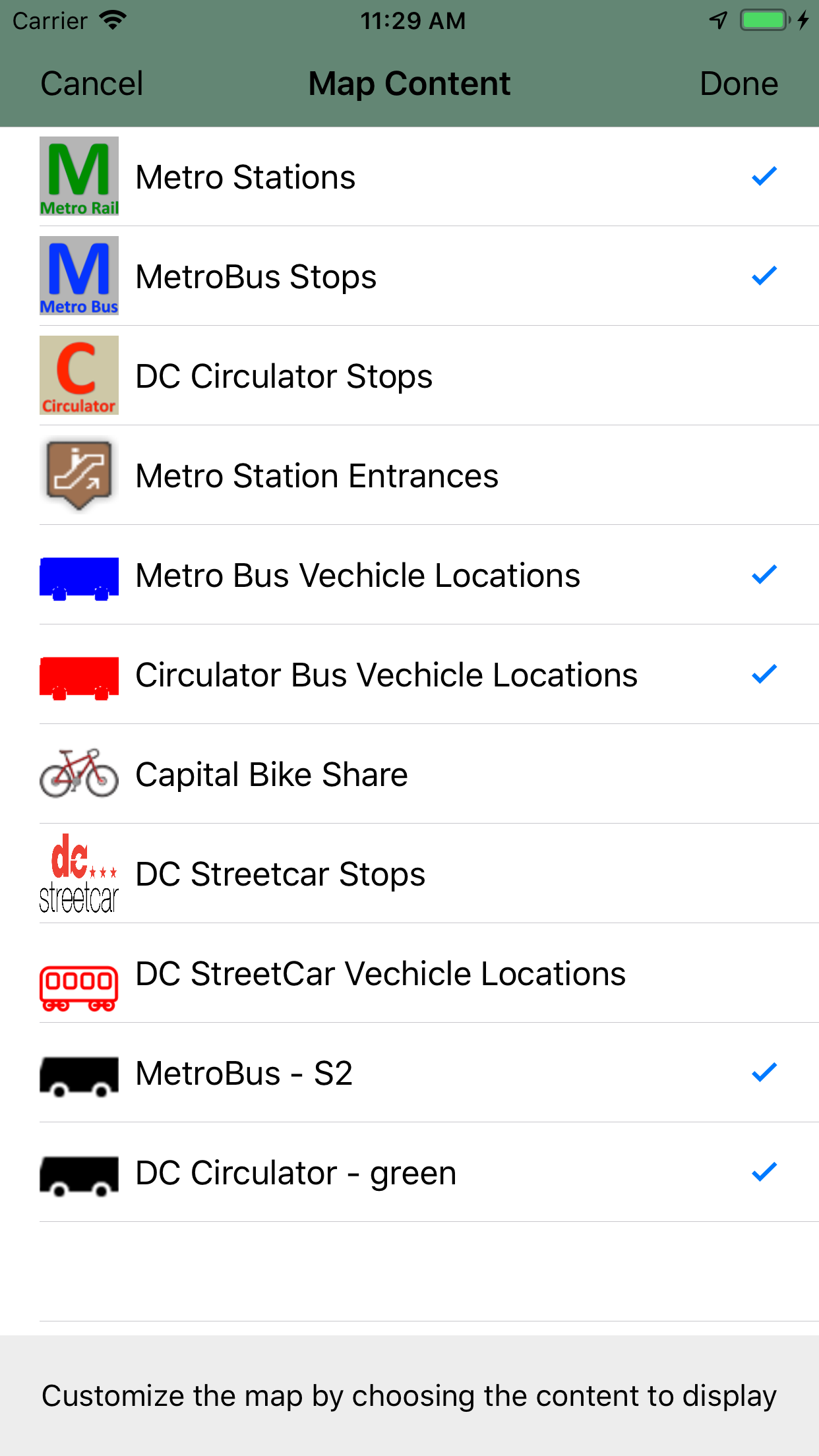The height and width of the screenshot is (1456, 819).
Task: Turn off Circulator Bus Vechicle Locations
Action: point(409,675)
